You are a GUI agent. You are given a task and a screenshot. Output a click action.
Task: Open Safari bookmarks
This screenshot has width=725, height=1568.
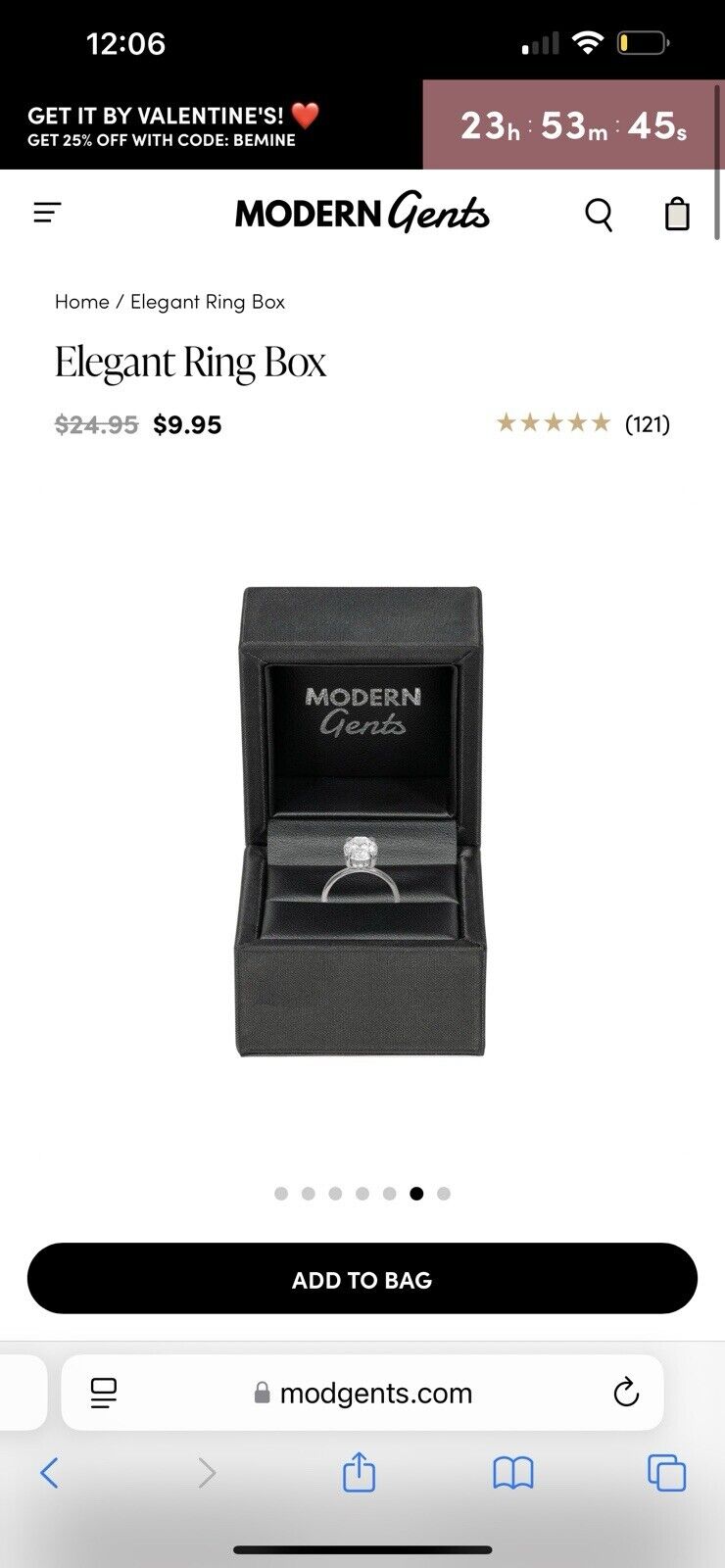click(512, 1472)
